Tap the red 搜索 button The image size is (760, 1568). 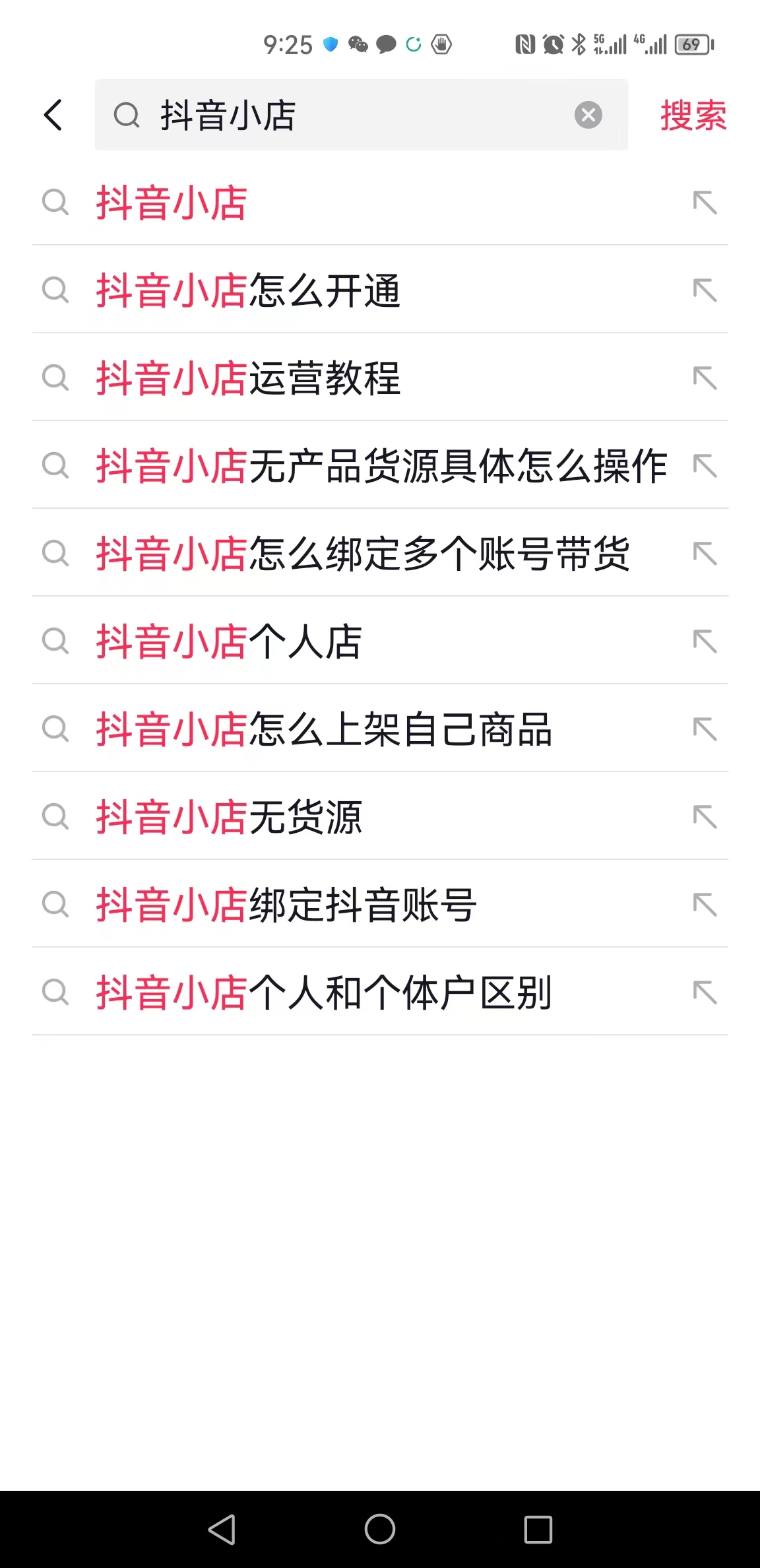(x=693, y=115)
